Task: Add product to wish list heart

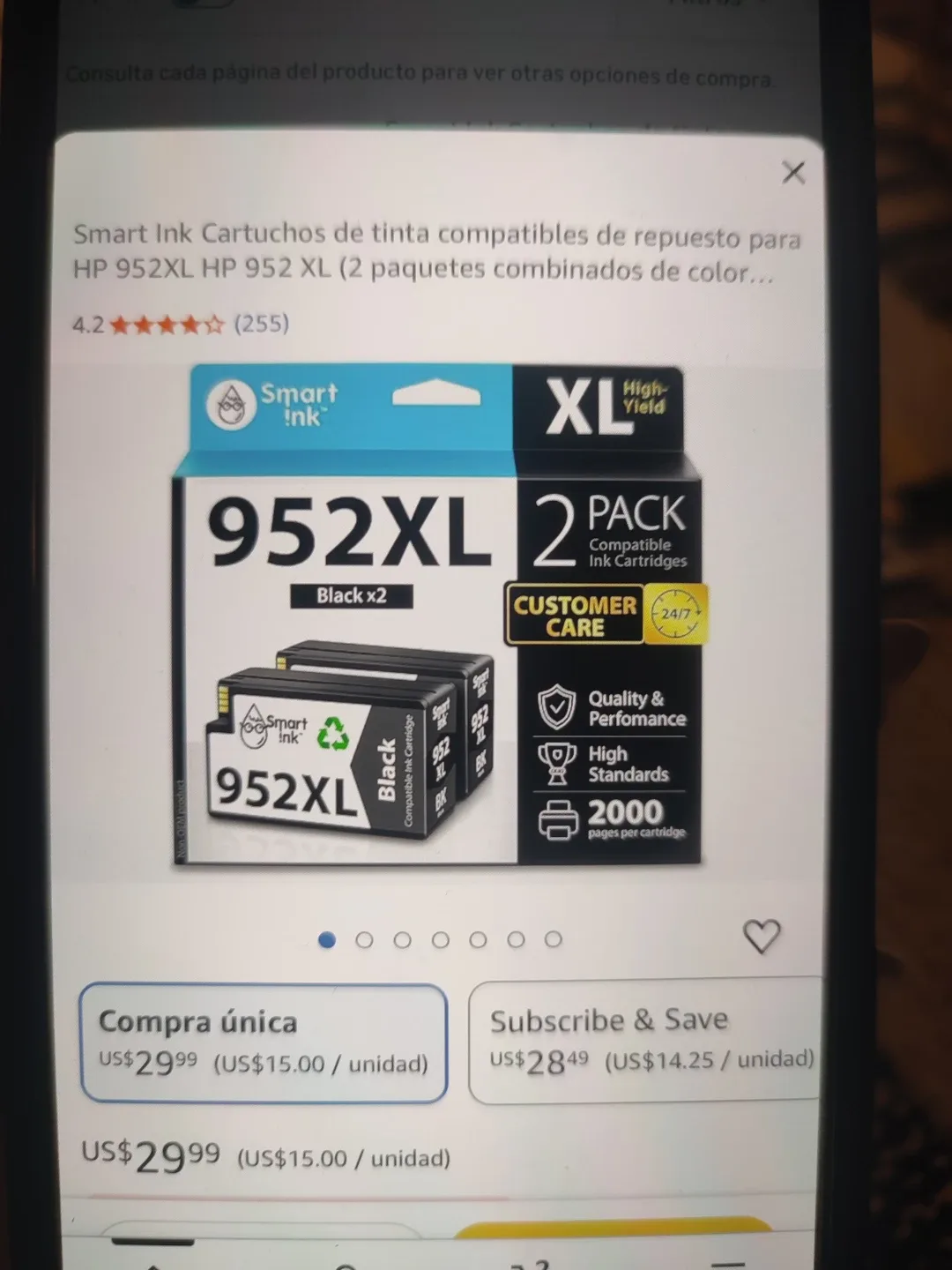Action: tap(762, 937)
